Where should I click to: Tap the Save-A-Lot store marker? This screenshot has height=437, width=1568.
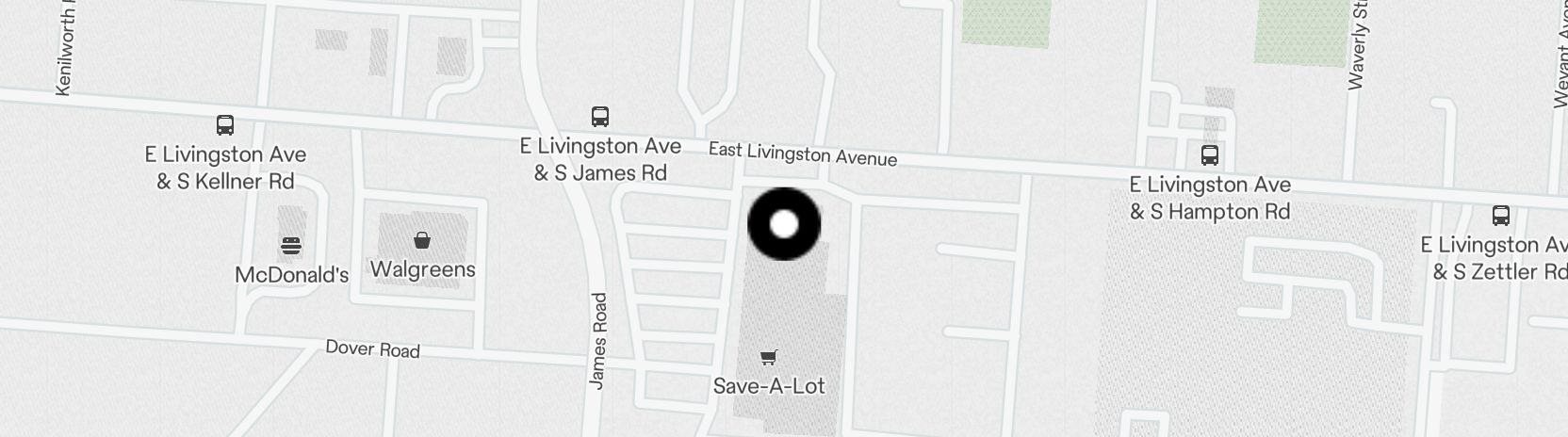(769, 358)
